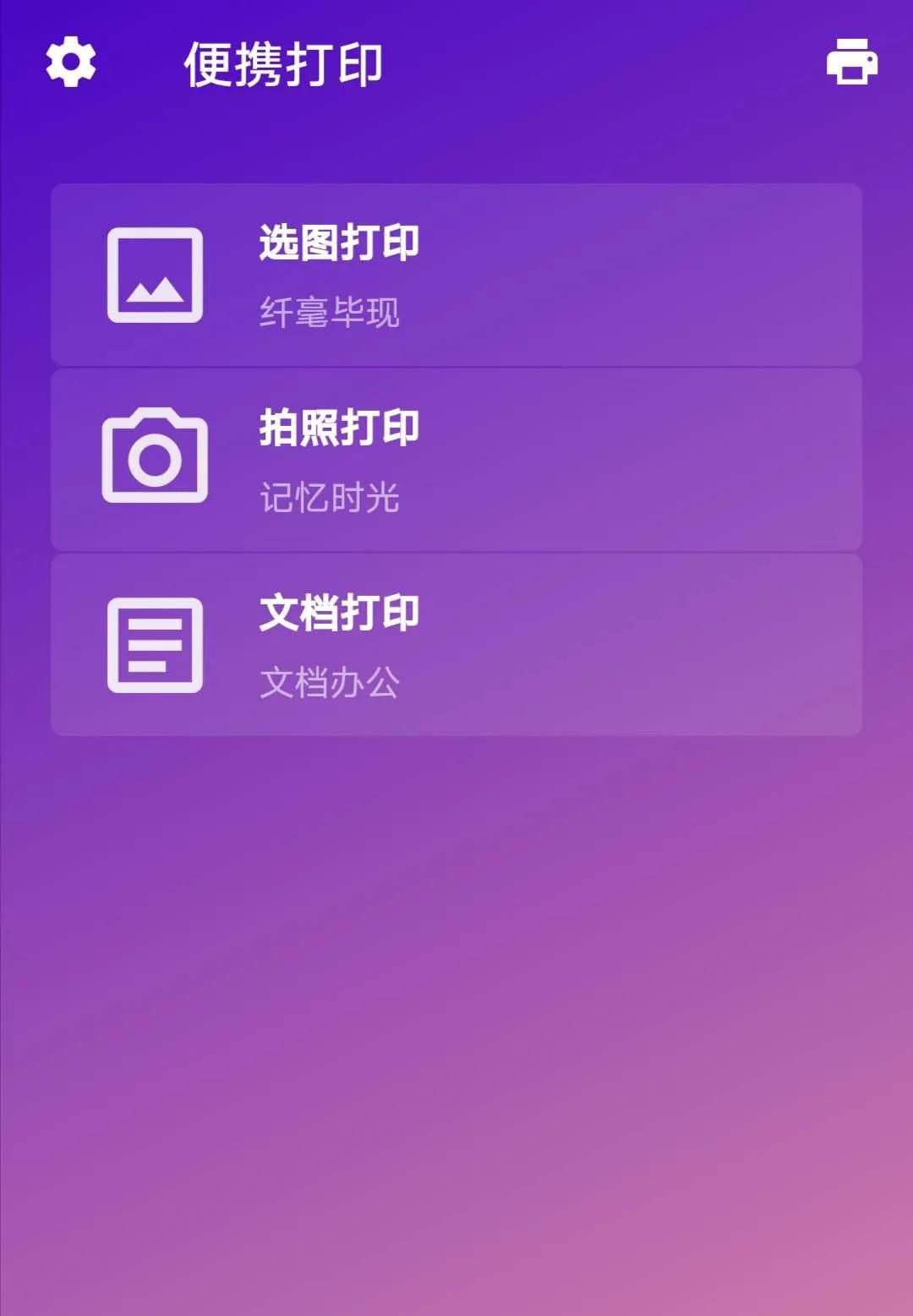Choose 文档打印 document printing option

pyautogui.click(x=456, y=645)
